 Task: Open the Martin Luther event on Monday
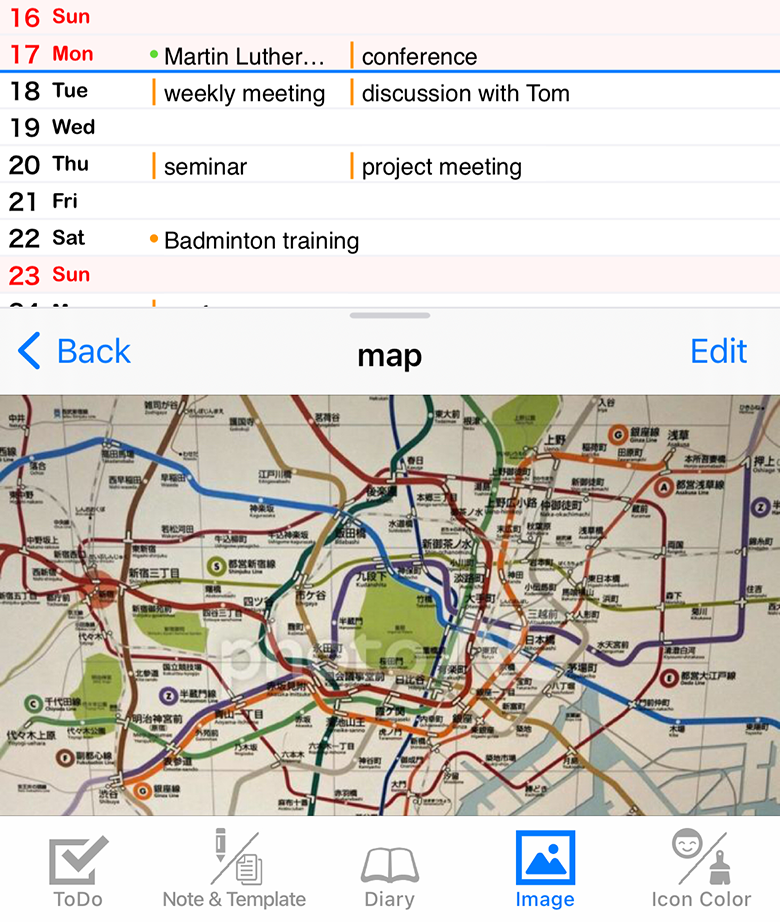[x=244, y=57]
